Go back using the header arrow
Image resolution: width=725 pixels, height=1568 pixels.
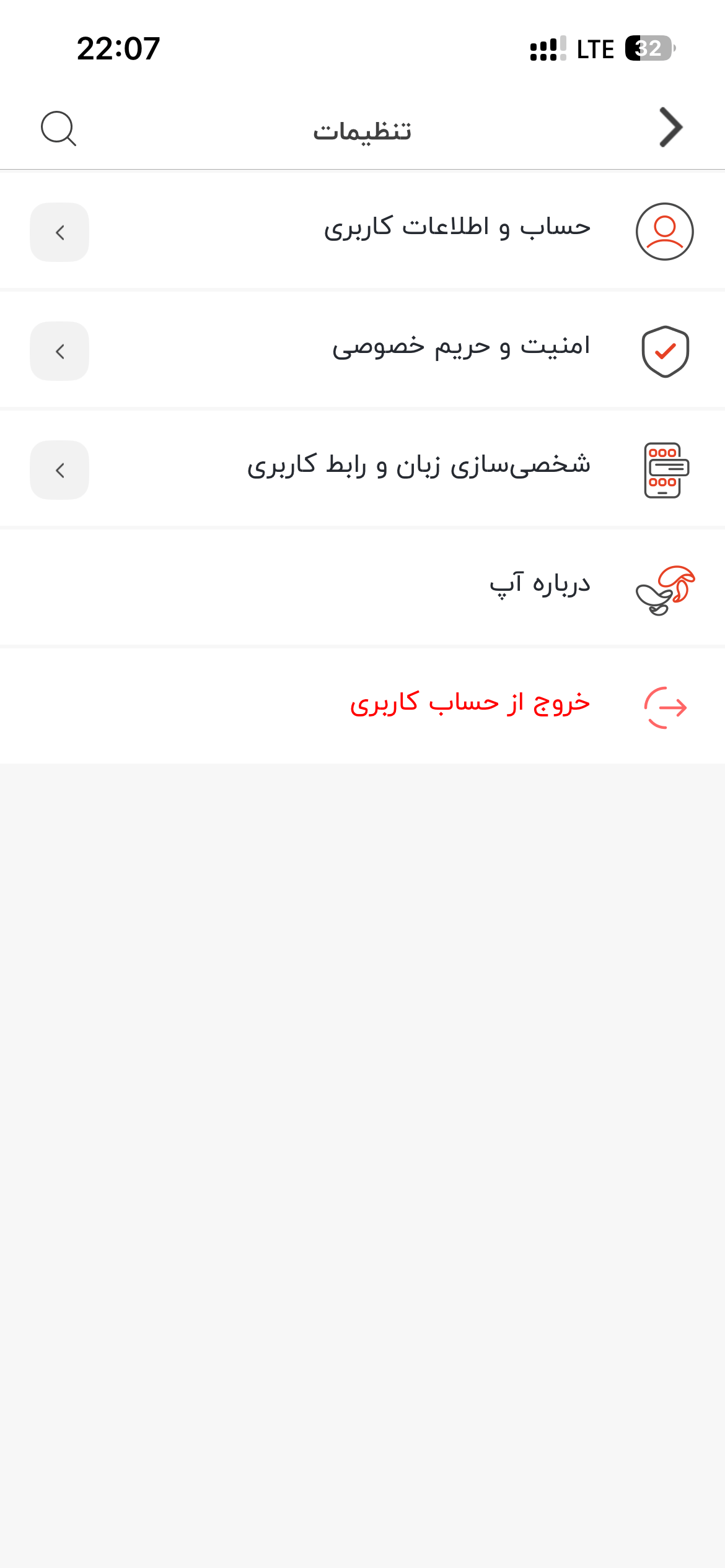pyautogui.click(x=670, y=128)
